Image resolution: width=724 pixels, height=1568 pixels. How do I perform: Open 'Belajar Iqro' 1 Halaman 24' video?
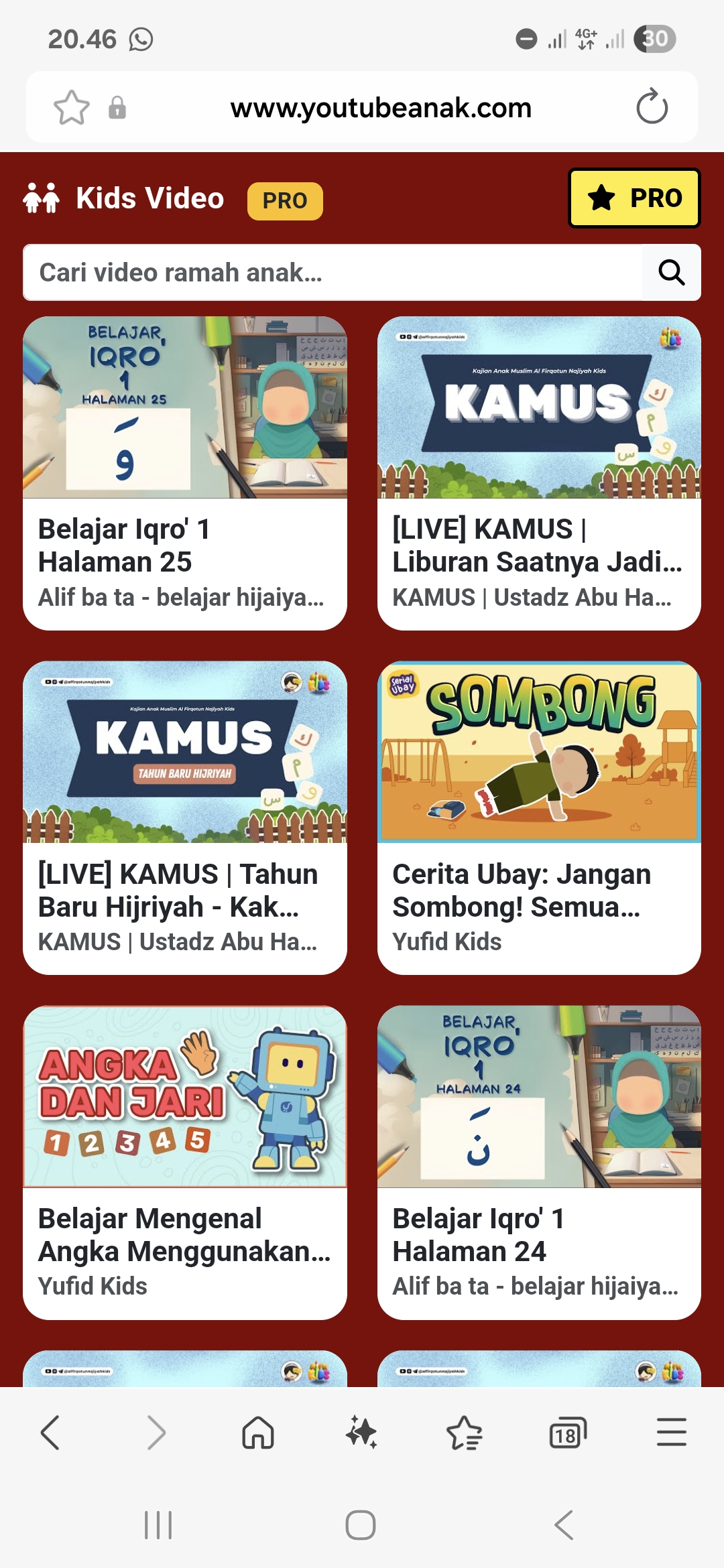pos(539,1162)
